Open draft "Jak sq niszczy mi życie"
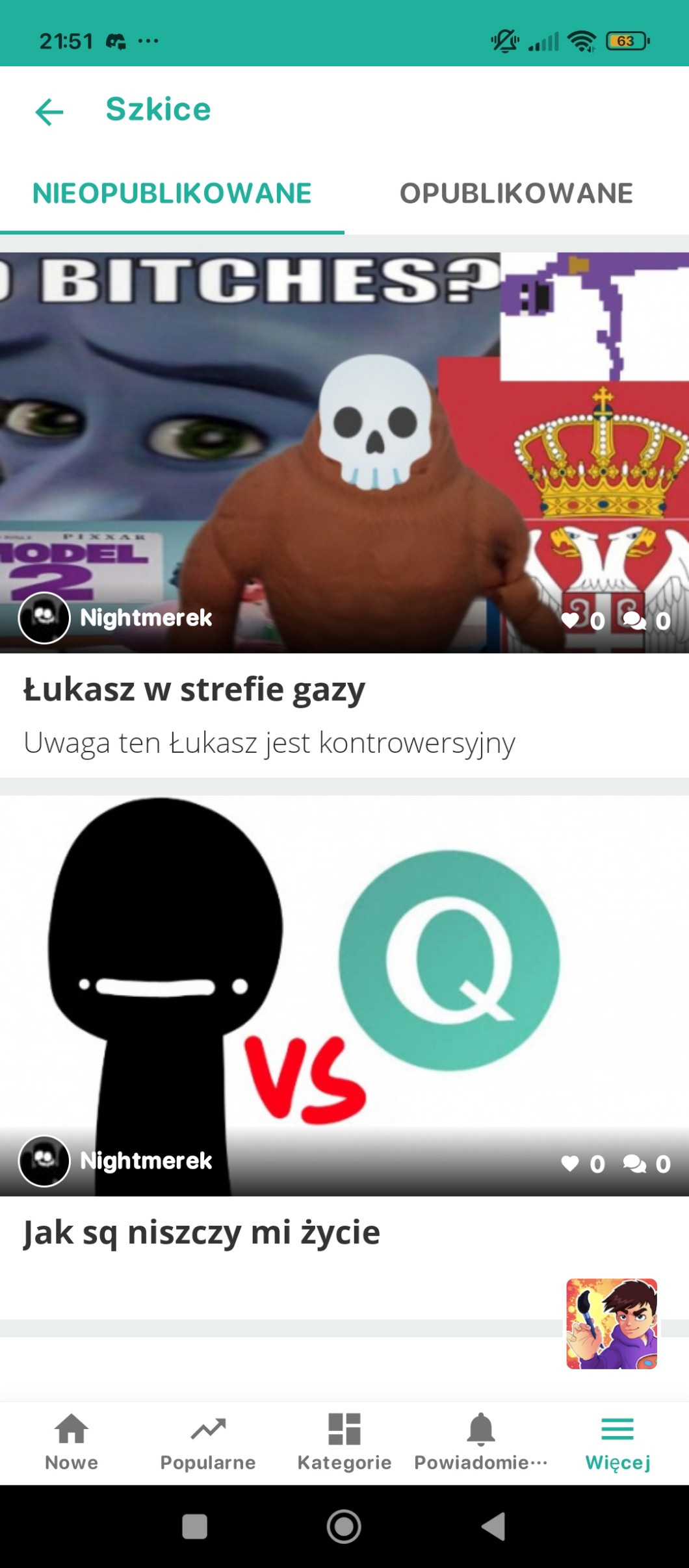Image resolution: width=689 pixels, height=1568 pixels. [x=201, y=1233]
